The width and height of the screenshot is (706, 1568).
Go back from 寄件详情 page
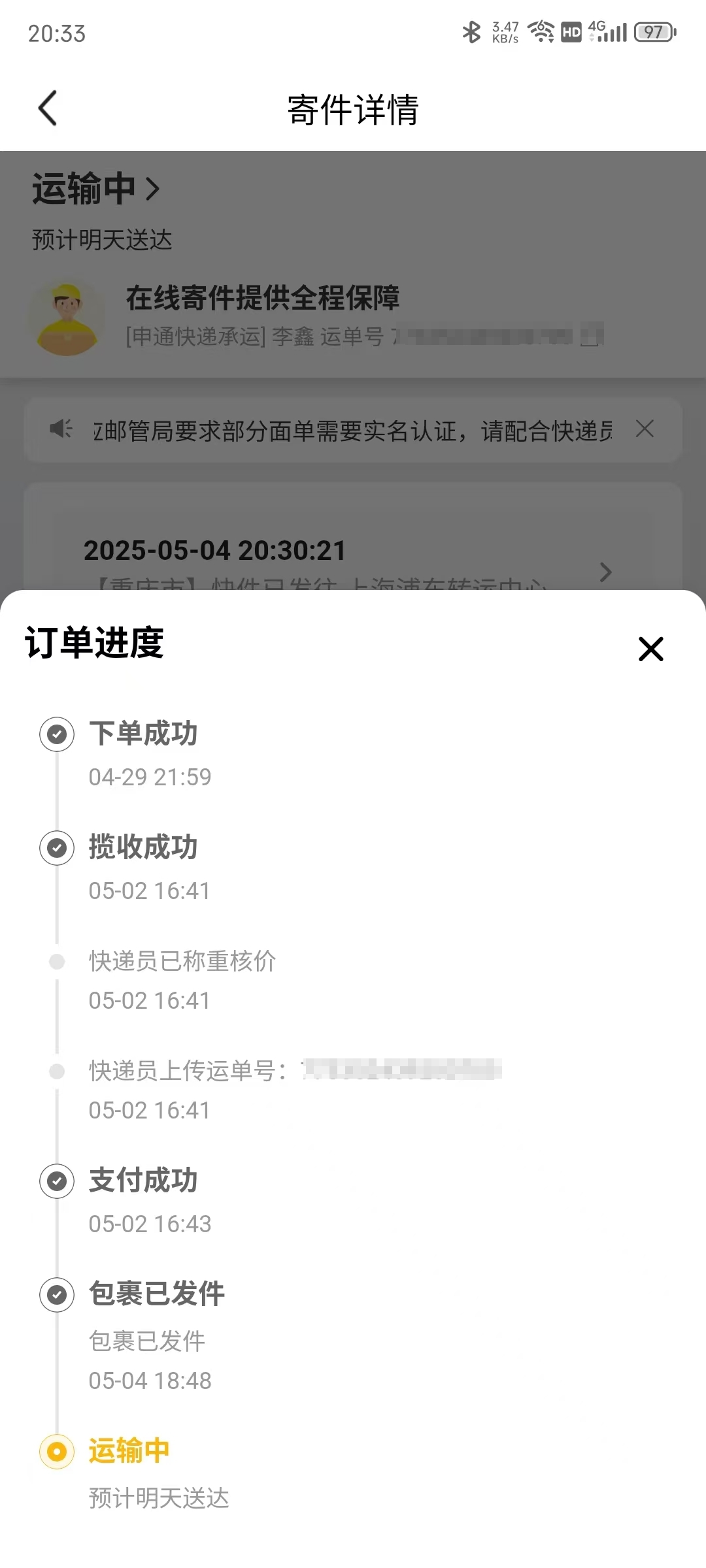[48, 108]
